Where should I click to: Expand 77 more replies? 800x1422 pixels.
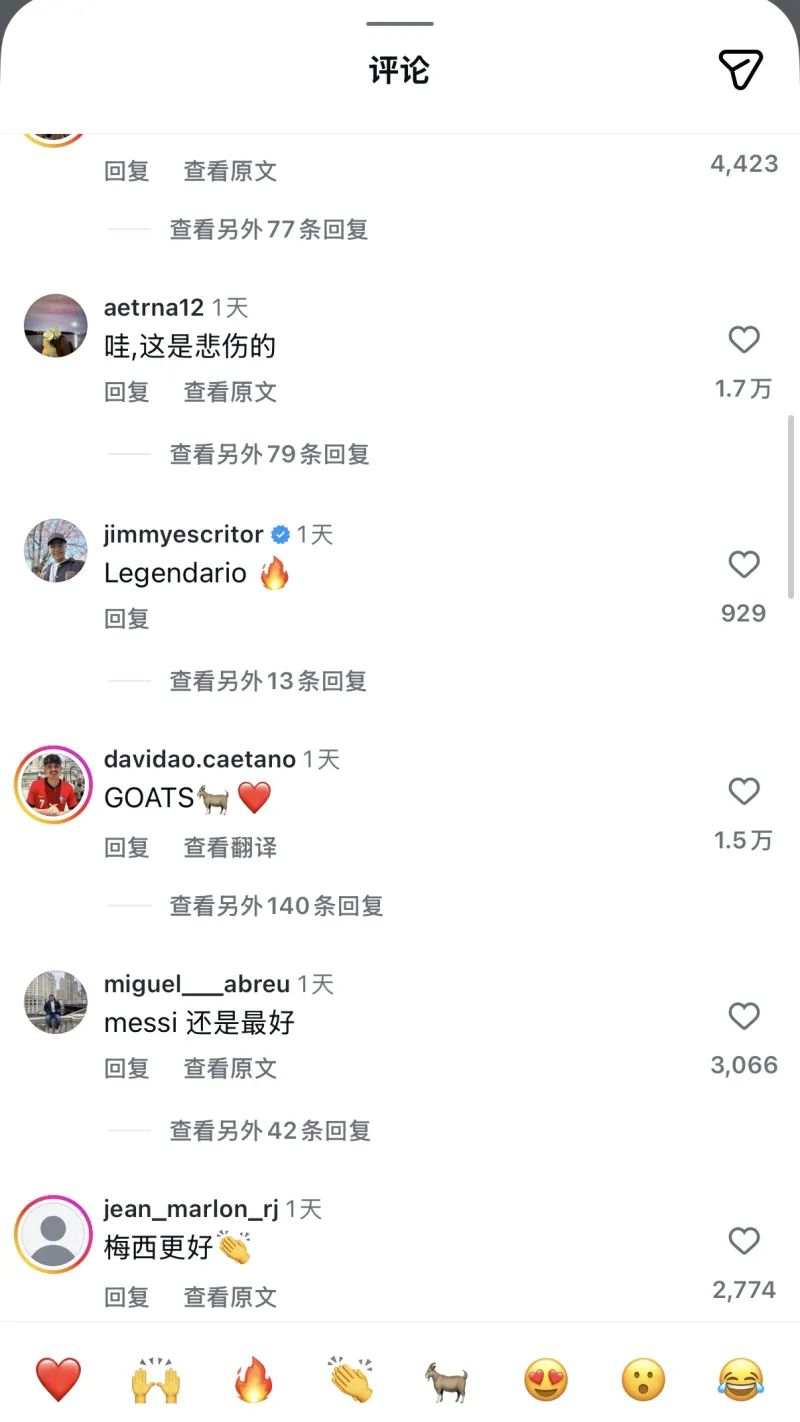(x=268, y=229)
